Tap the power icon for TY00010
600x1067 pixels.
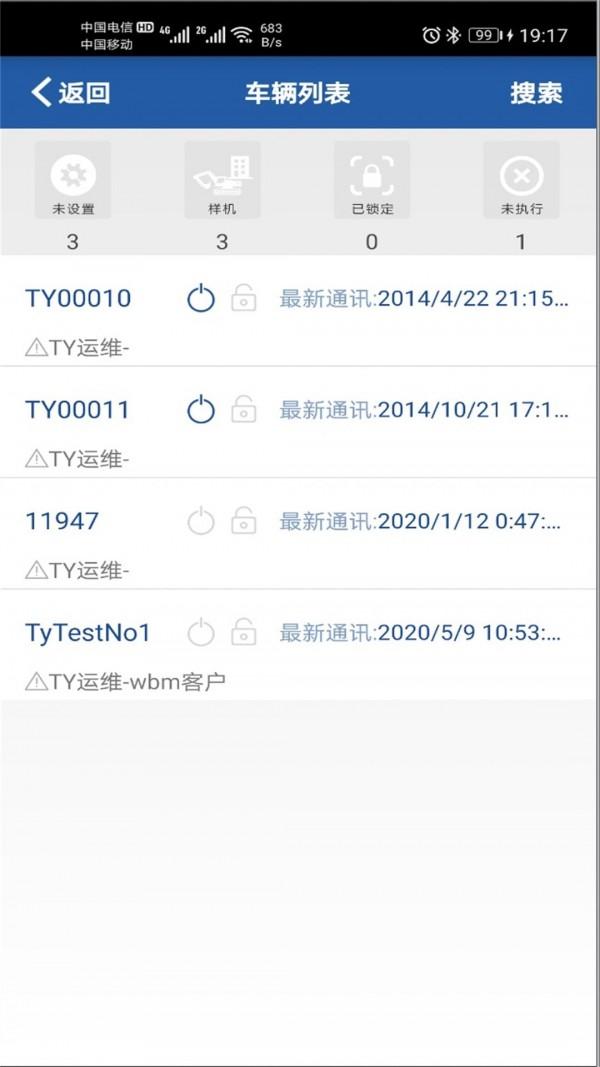pos(201,299)
